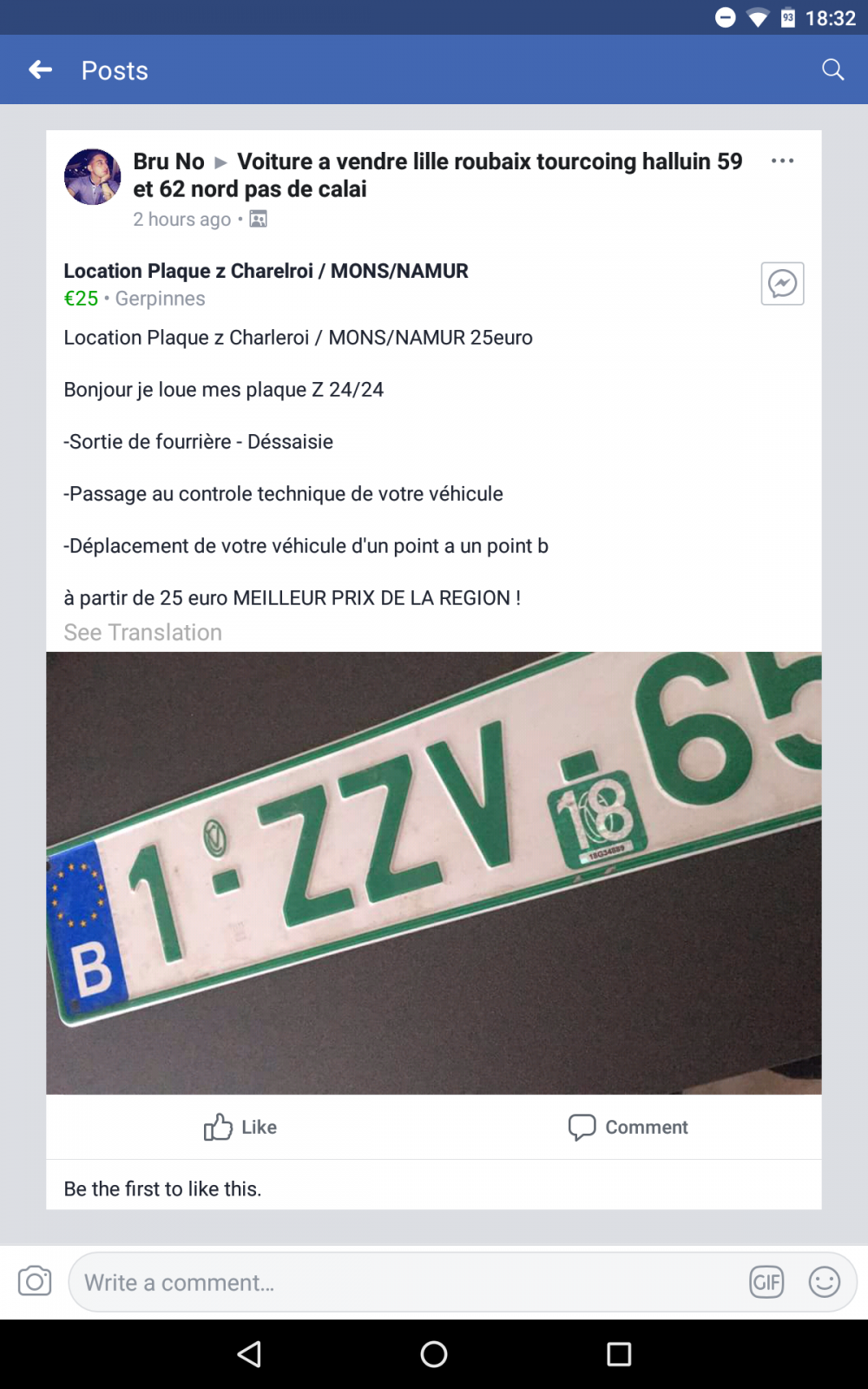Open the license plate photo

pos(433,872)
